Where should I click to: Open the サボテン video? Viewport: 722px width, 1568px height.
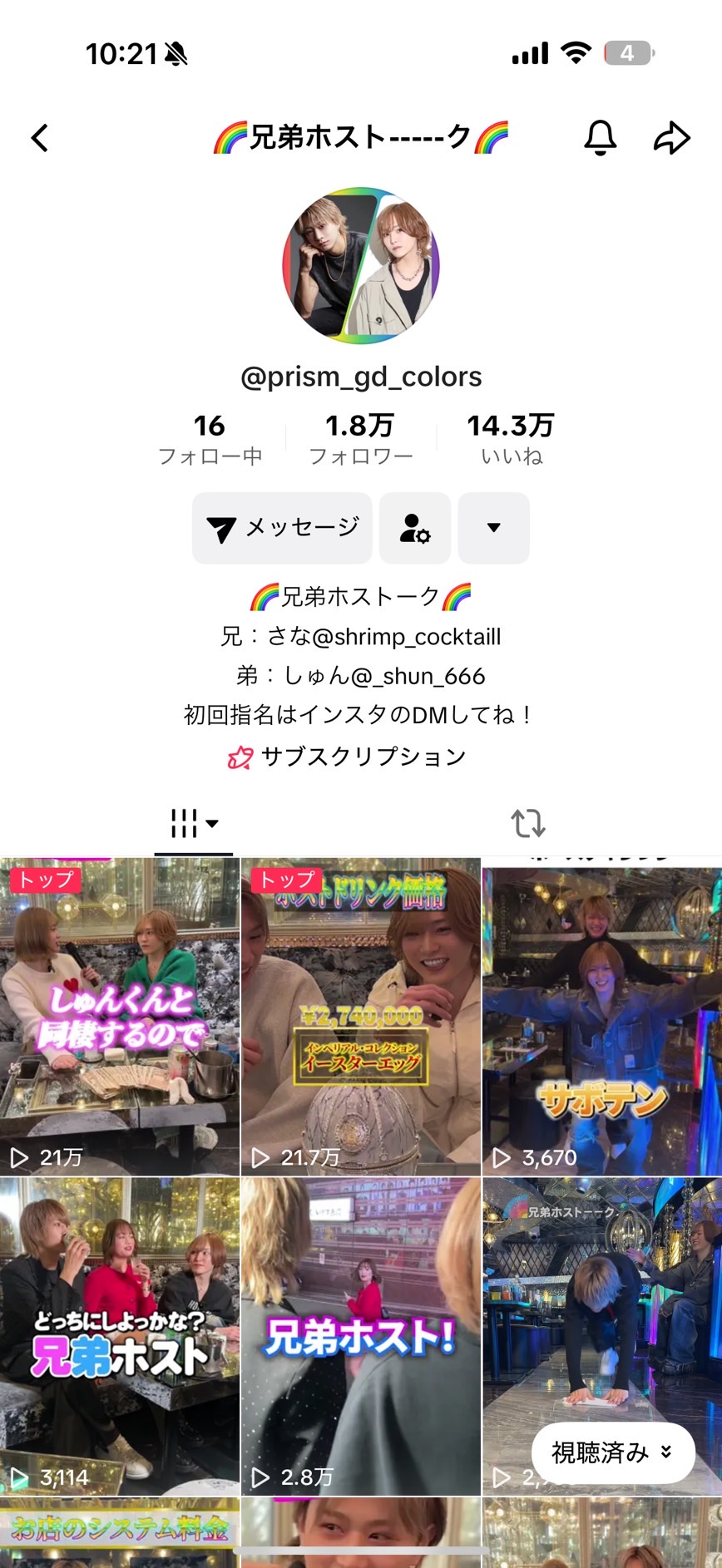pyautogui.click(x=602, y=1017)
